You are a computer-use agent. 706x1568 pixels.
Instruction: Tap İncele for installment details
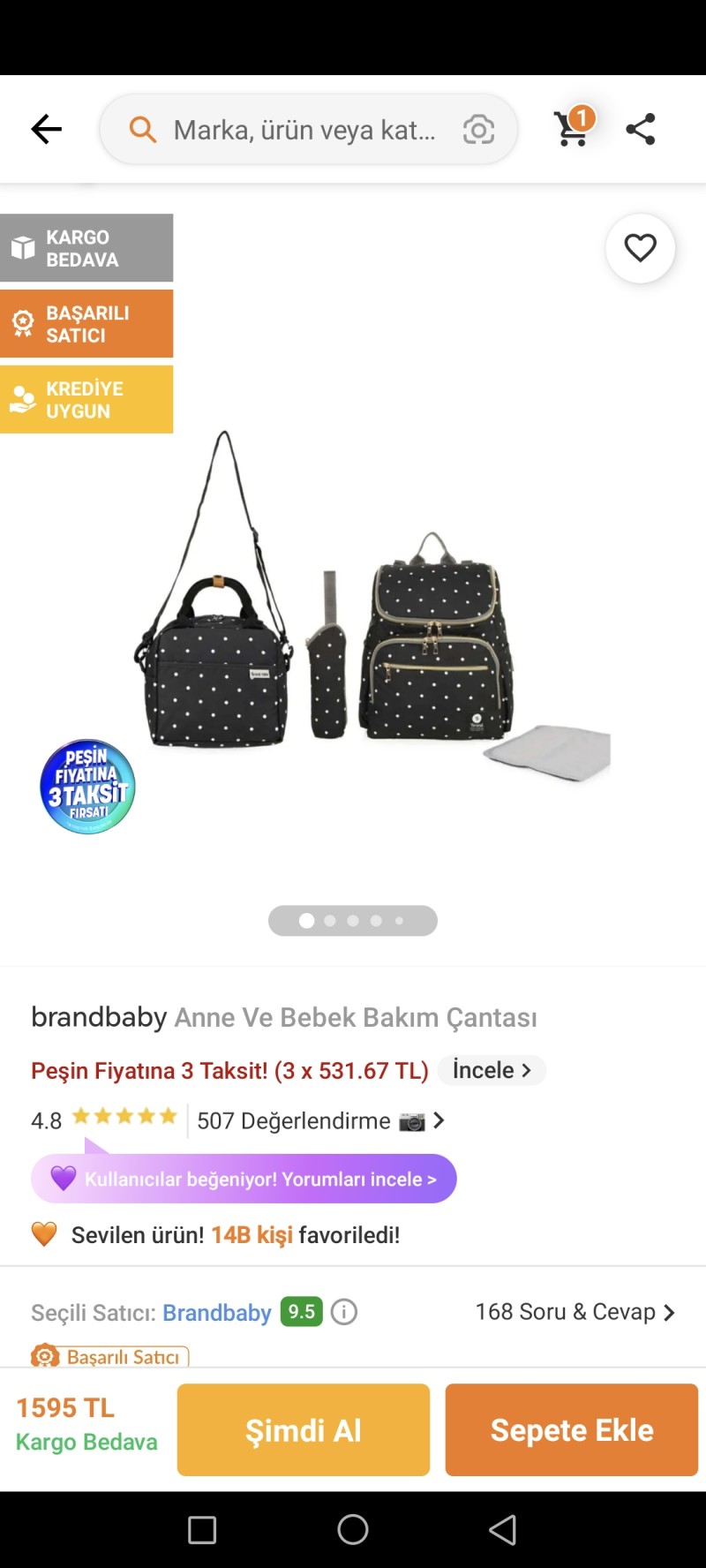(x=492, y=1070)
